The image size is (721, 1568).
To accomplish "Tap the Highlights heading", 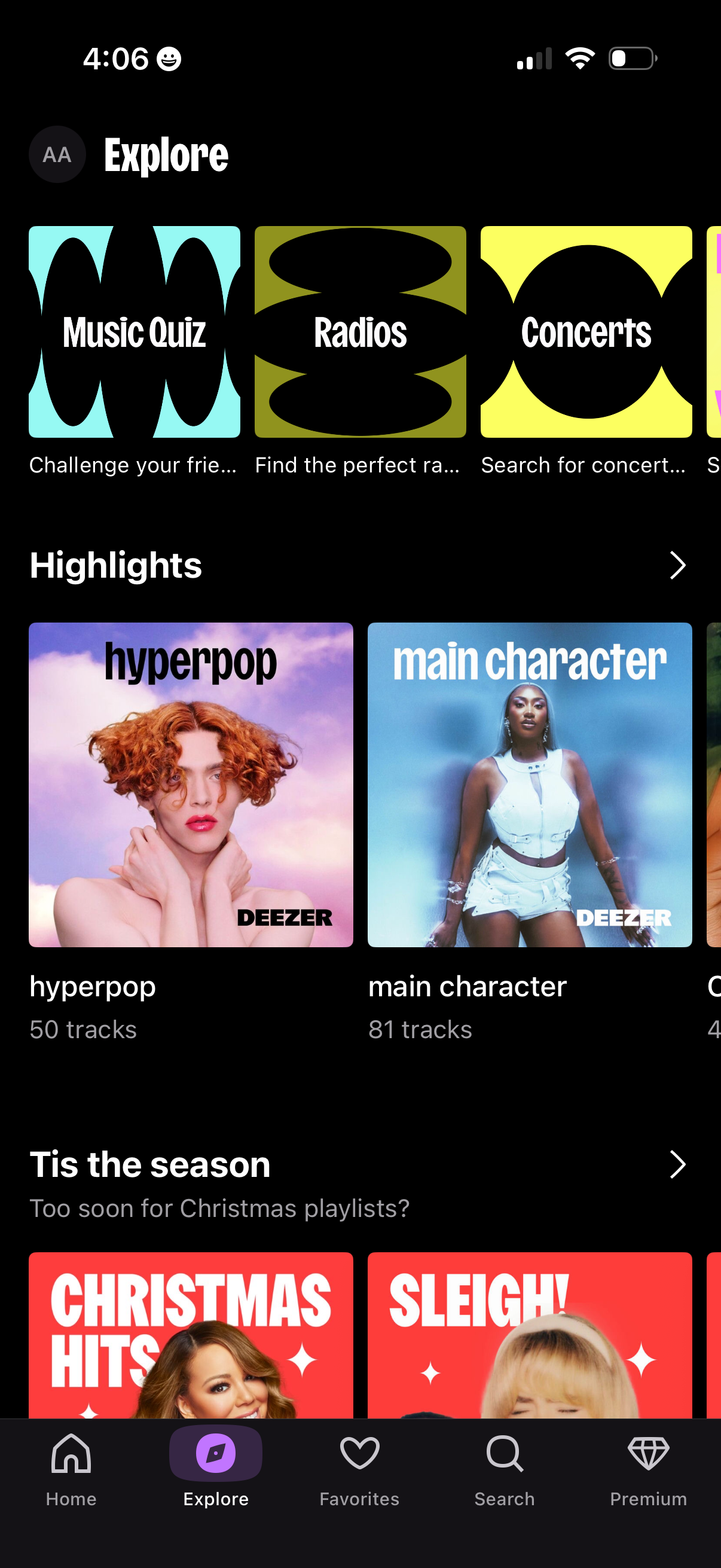I will click(x=115, y=566).
